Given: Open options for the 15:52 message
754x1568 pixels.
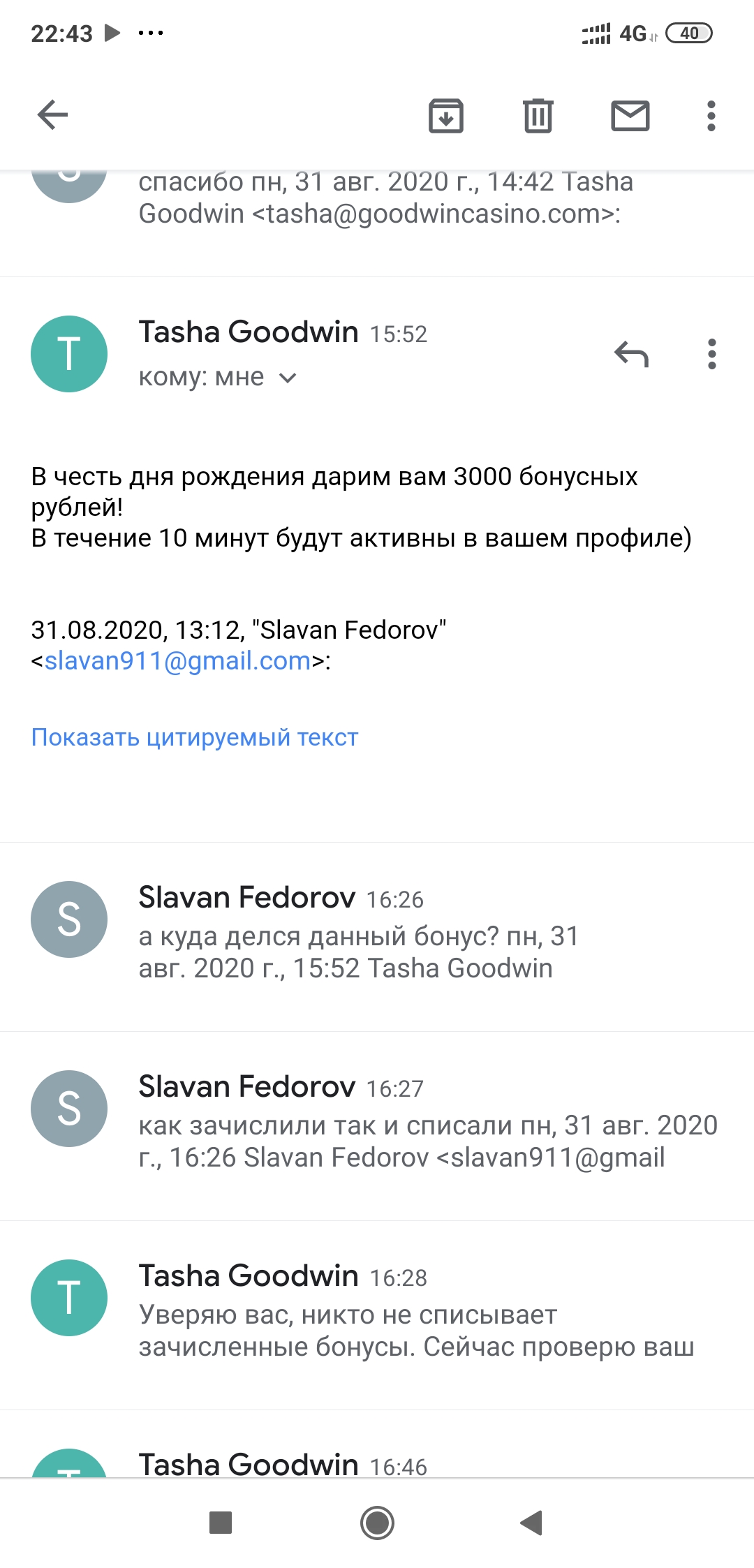Looking at the screenshot, I should 712,354.
